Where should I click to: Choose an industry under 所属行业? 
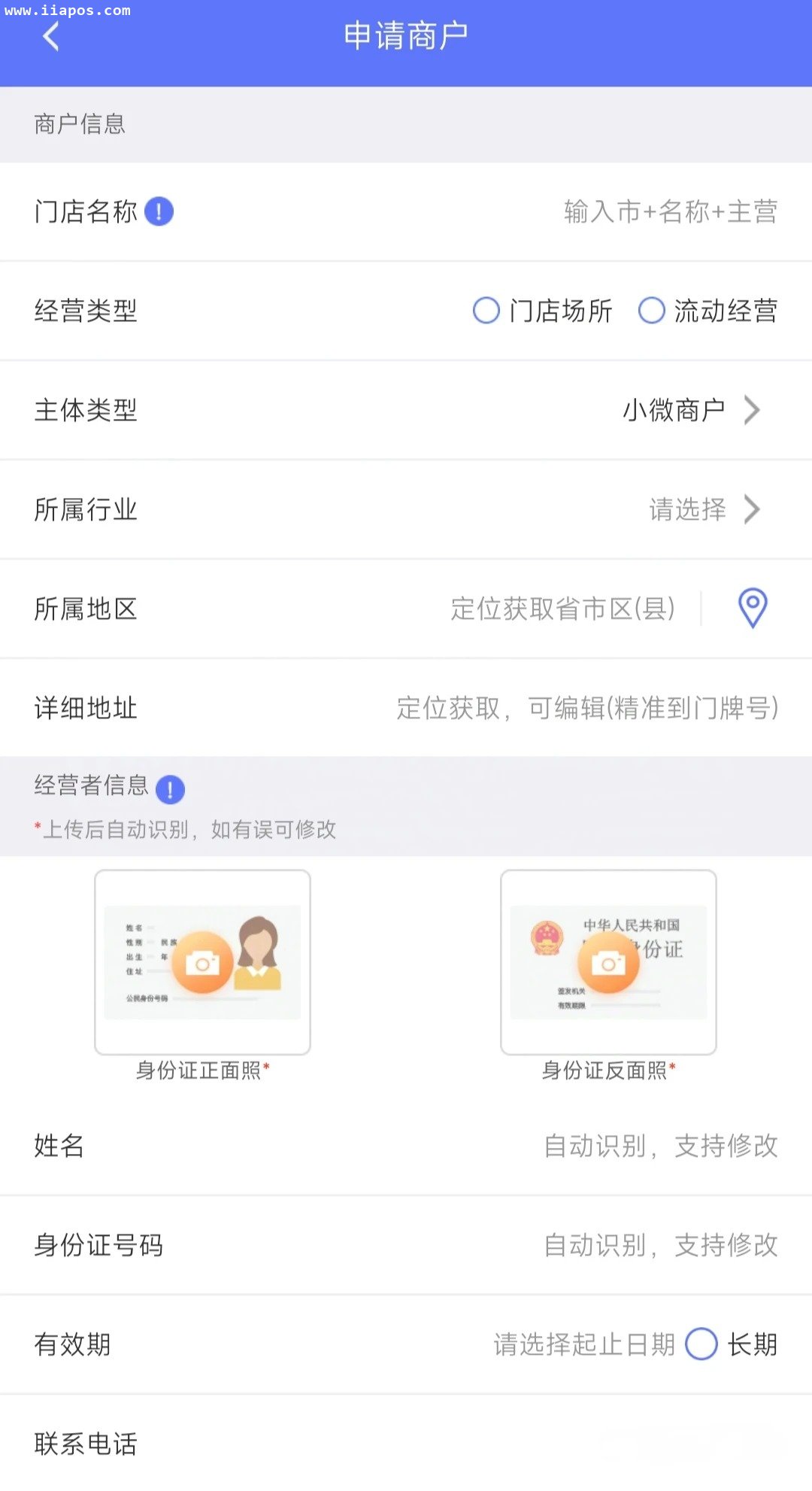704,510
